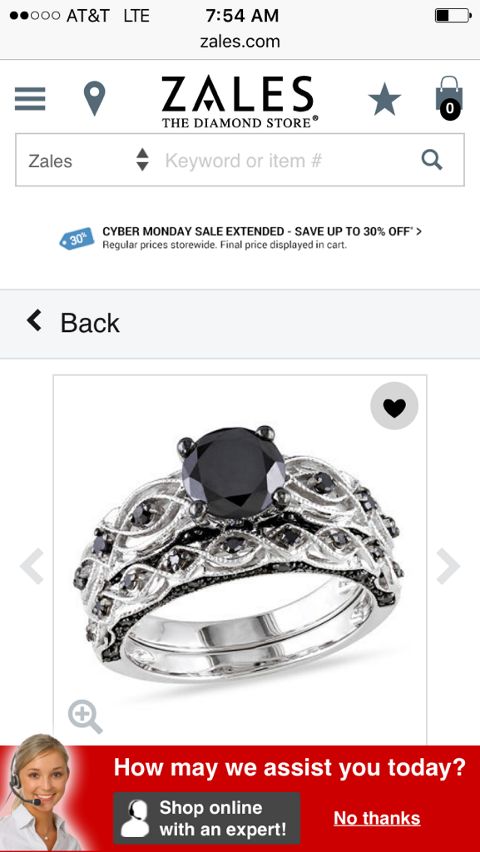
Task: Show the next product image
Action: (448, 566)
